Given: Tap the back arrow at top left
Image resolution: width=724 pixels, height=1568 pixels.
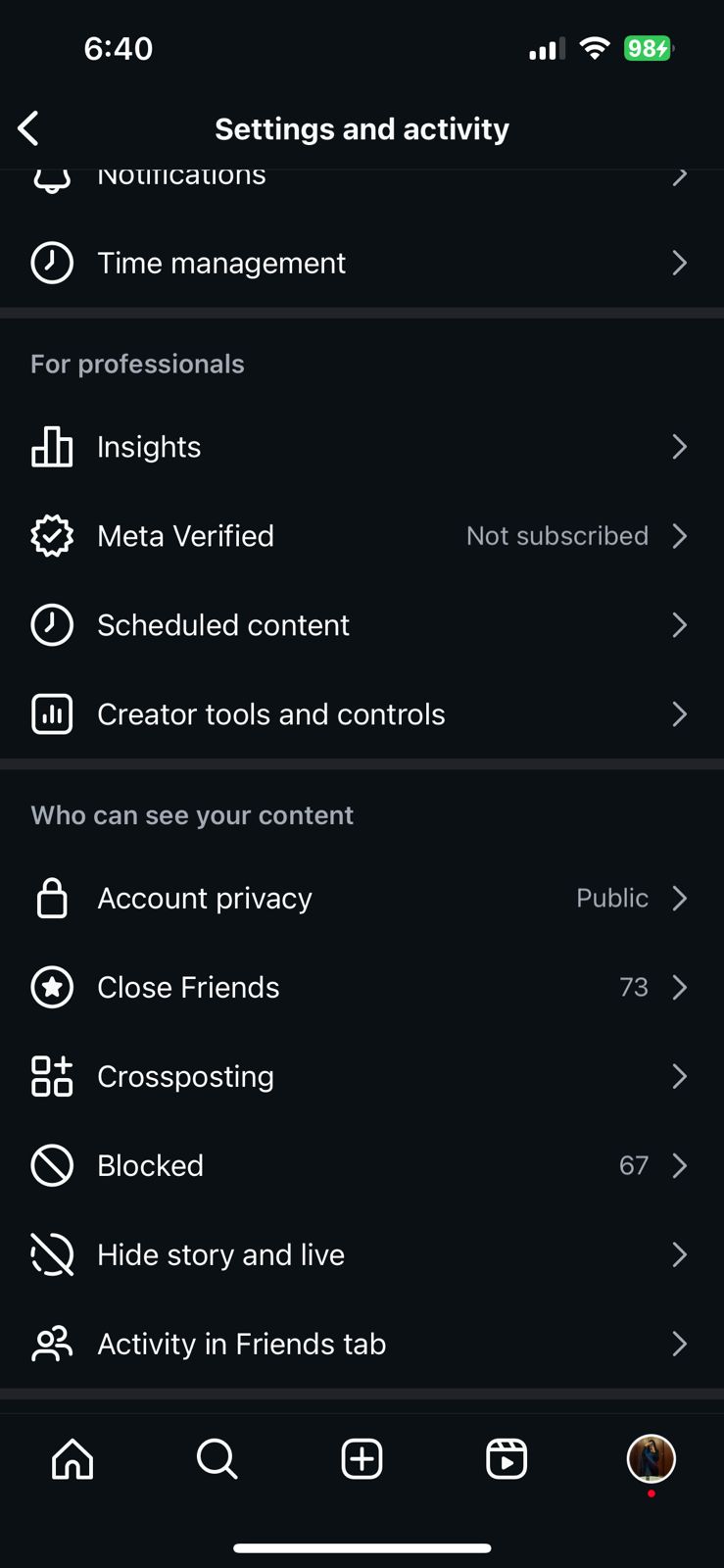Looking at the screenshot, I should point(27,127).
